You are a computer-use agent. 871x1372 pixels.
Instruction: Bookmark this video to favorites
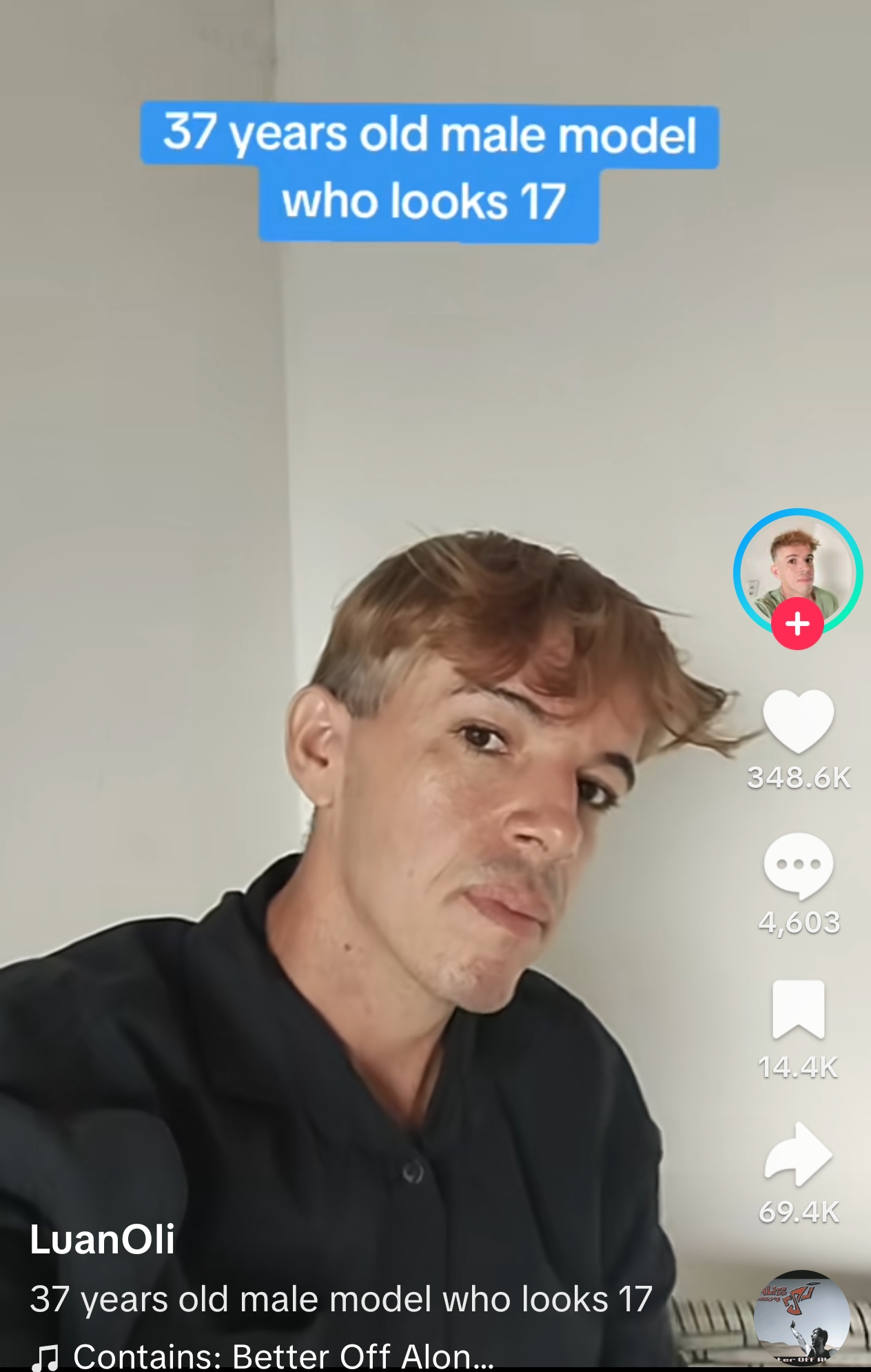(798, 1009)
